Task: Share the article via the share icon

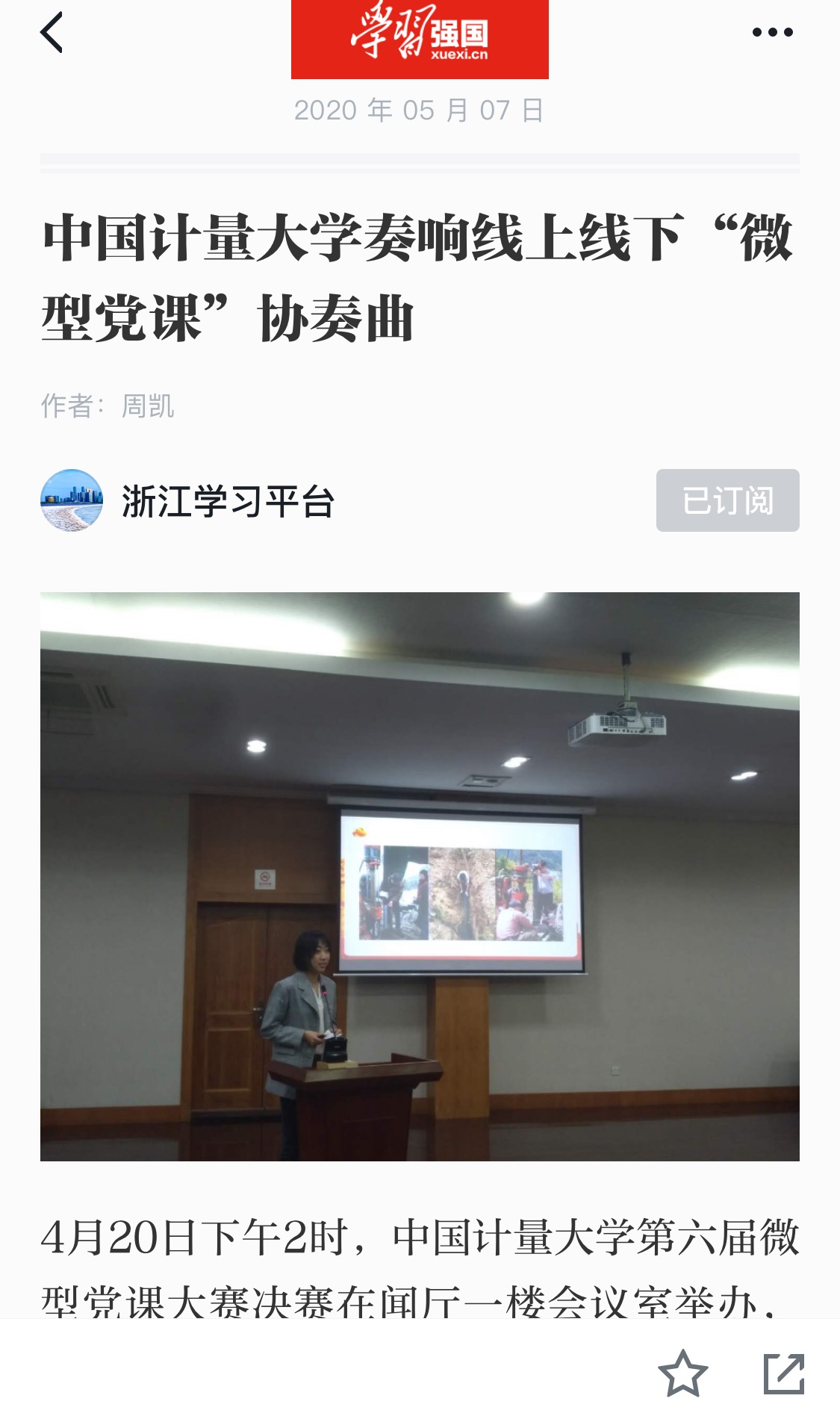Action: click(783, 1373)
